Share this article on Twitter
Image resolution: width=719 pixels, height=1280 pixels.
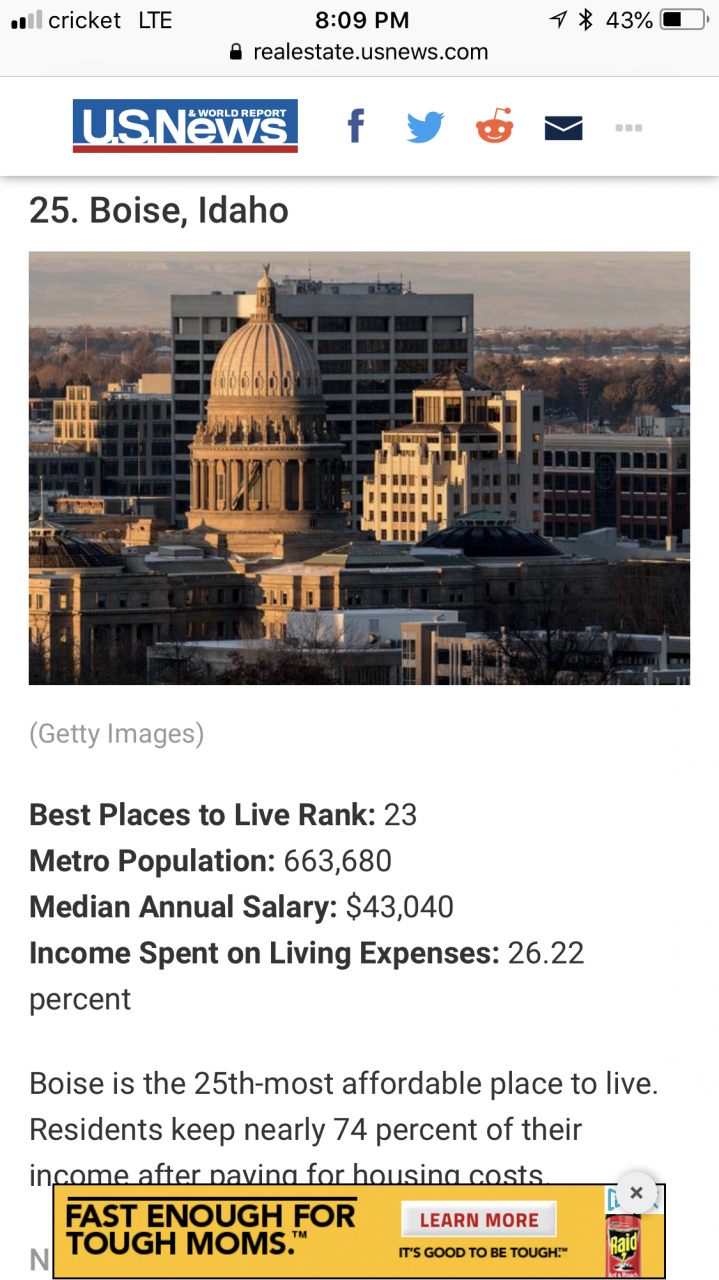coord(425,127)
